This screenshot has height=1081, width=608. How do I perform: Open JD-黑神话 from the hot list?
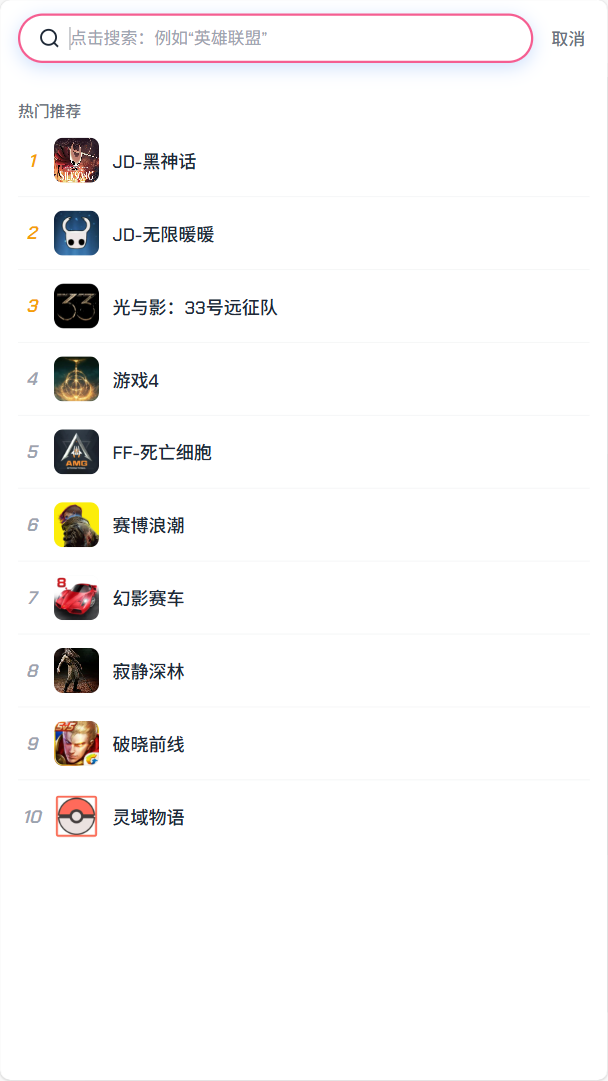304,161
